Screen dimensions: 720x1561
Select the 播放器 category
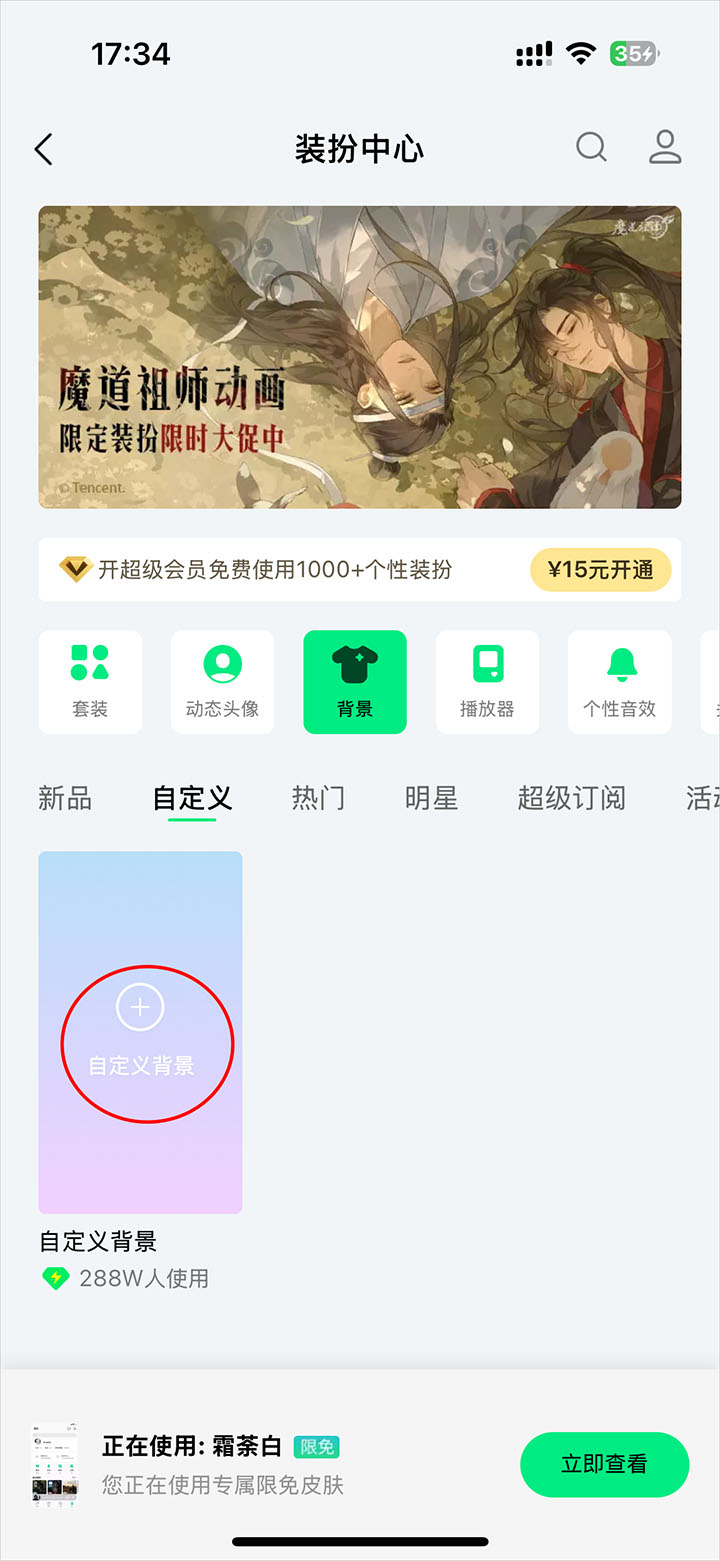(487, 682)
